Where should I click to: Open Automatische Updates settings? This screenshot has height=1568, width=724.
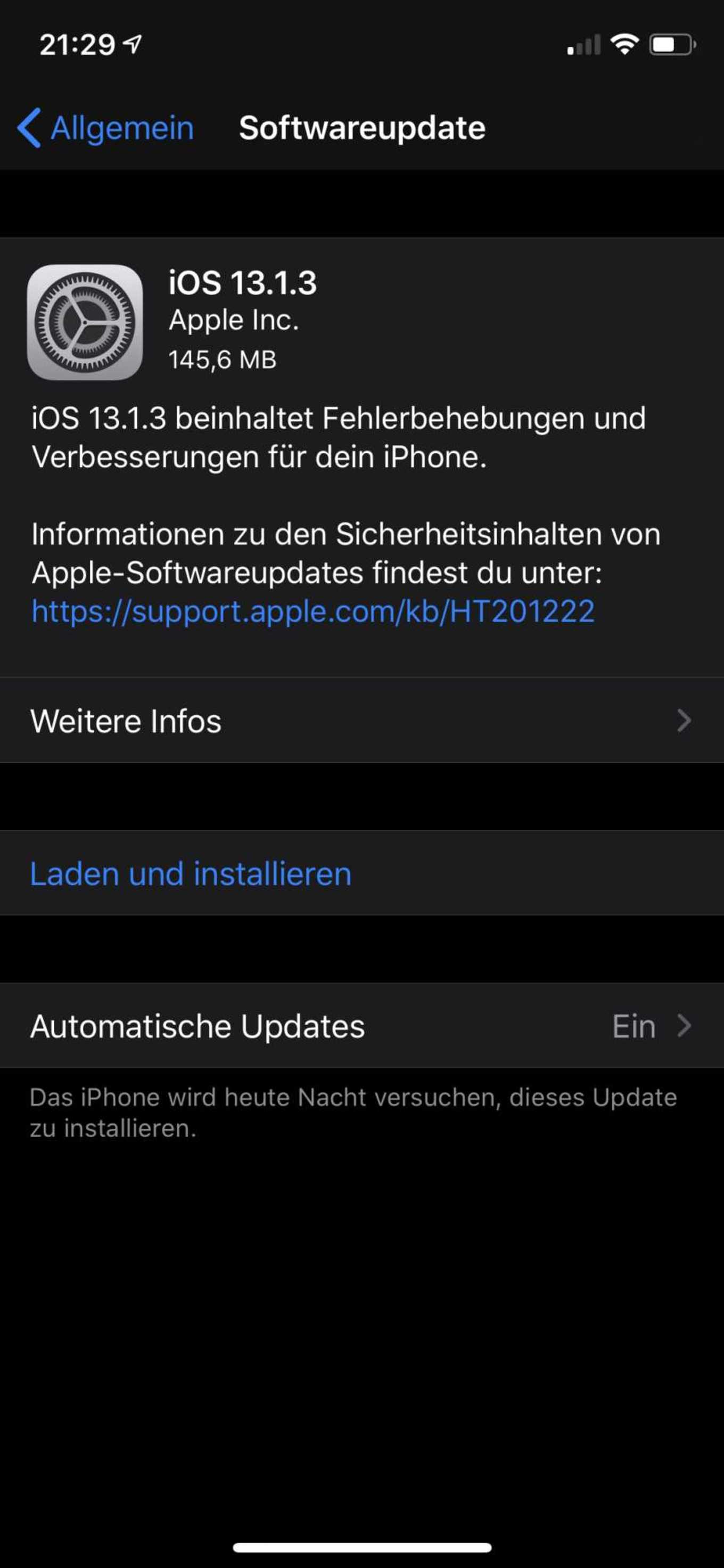362,1026
